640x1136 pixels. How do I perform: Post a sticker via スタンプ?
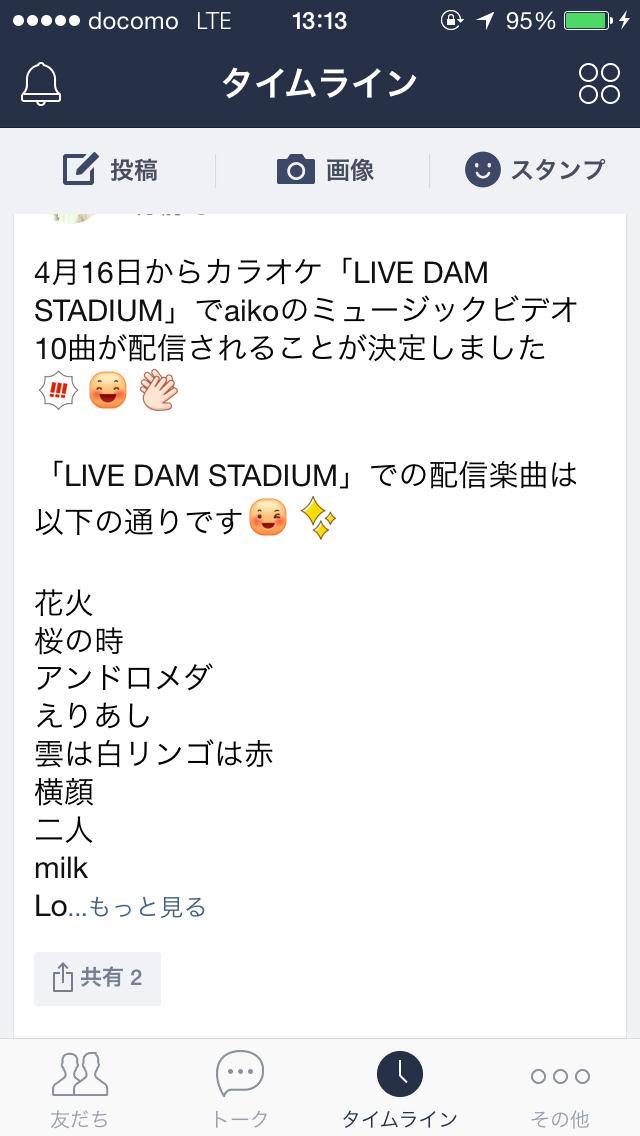(x=535, y=170)
